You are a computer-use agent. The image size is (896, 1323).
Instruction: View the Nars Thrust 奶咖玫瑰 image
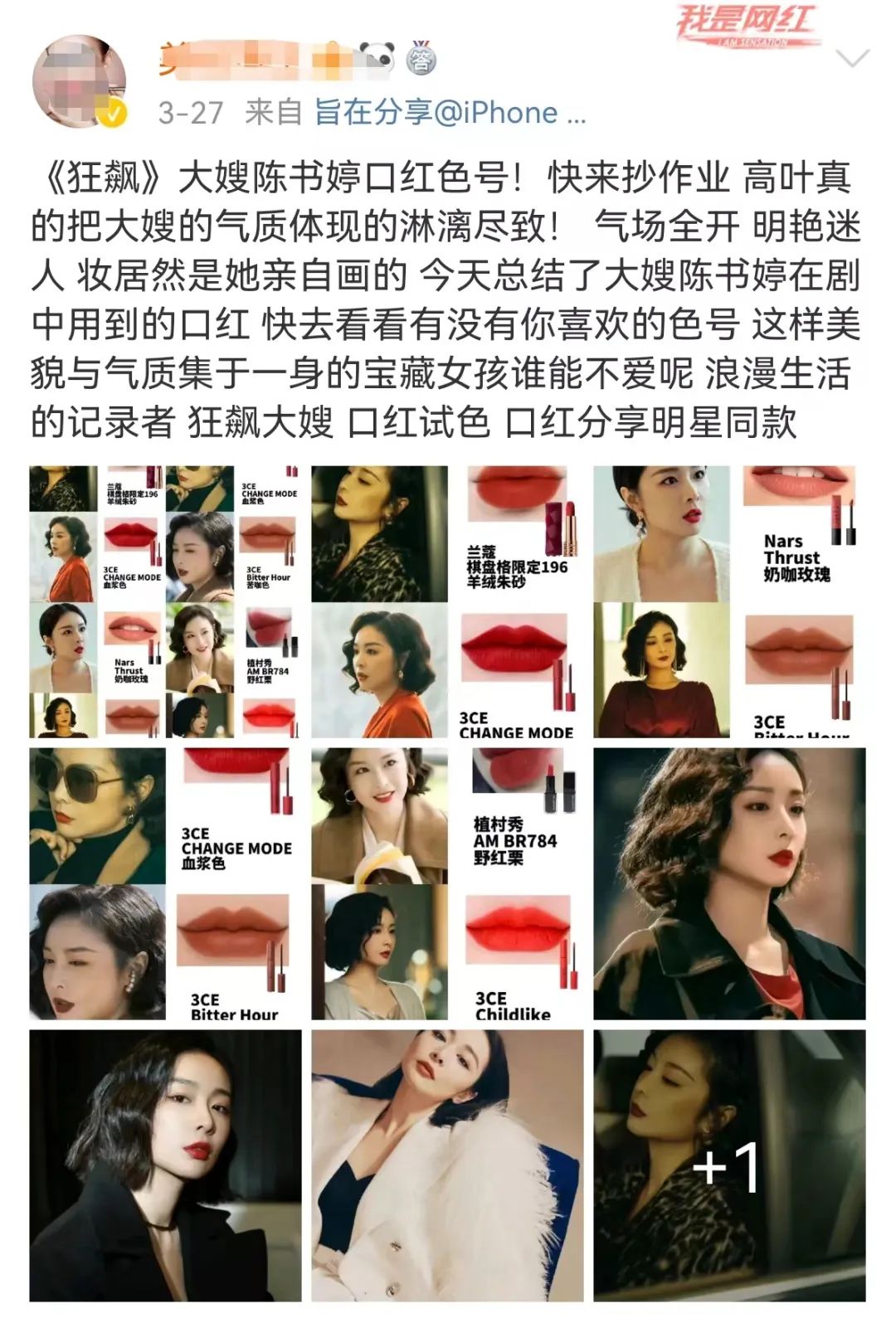pos(729,601)
